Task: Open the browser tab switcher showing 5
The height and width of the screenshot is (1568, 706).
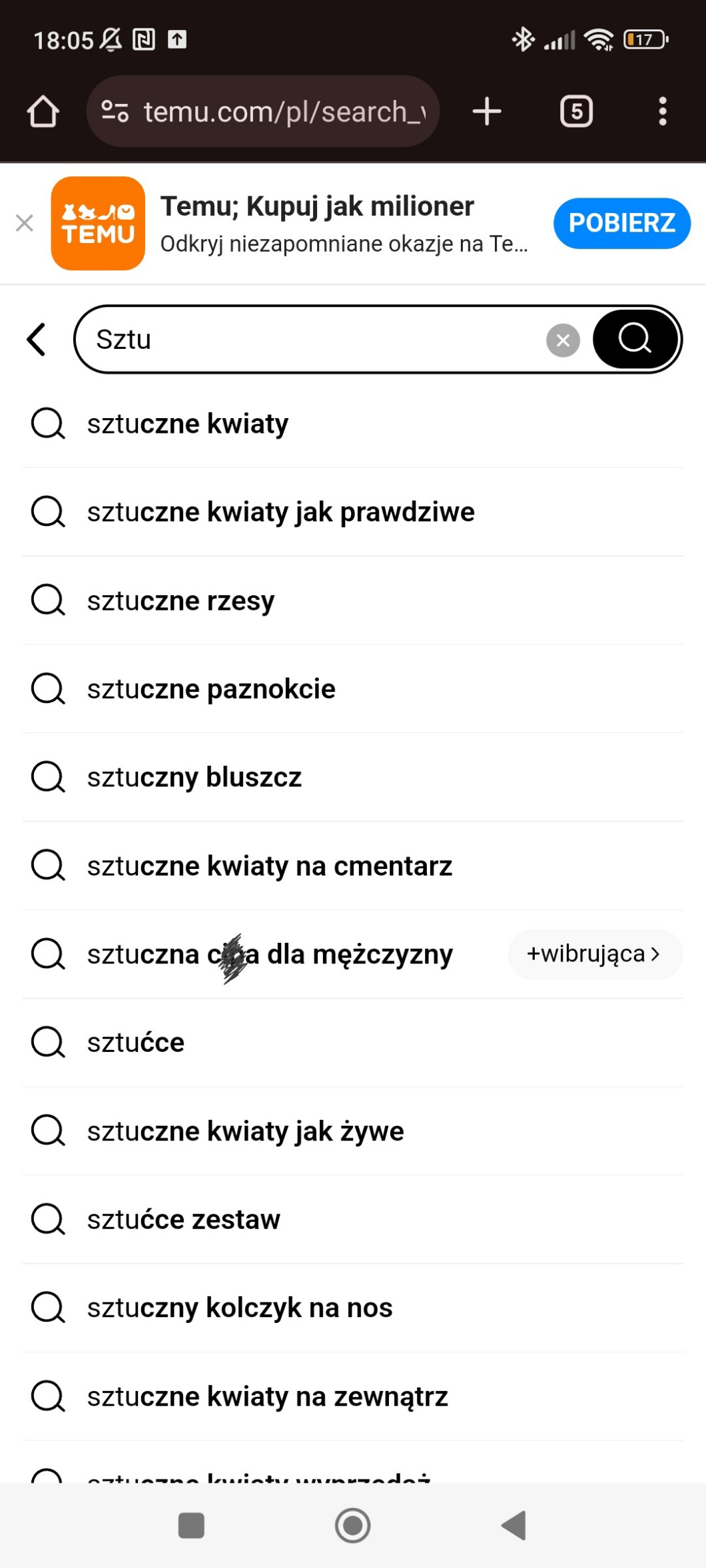Action: (x=576, y=111)
